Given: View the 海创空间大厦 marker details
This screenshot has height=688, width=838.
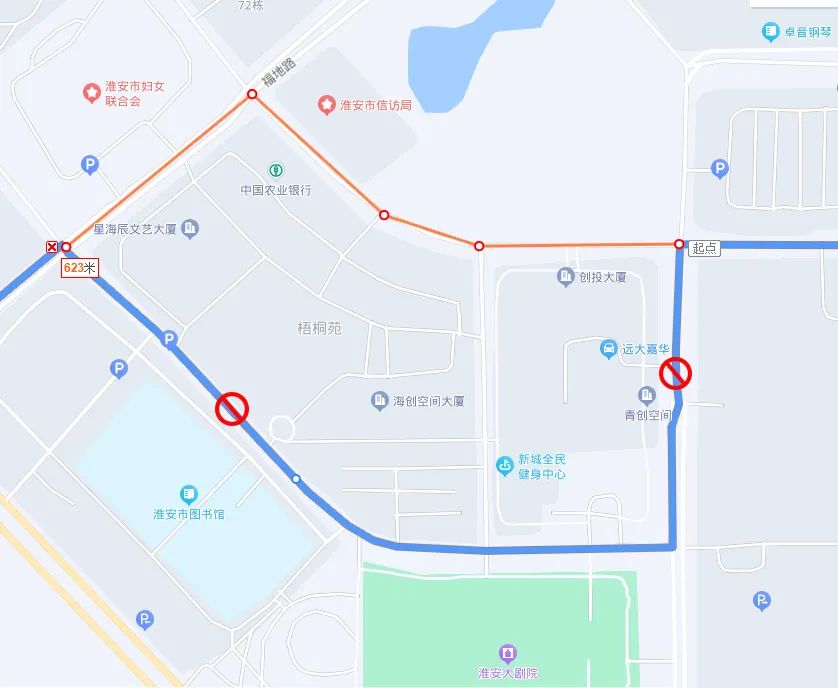Looking at the screenshot, I should pyautogui.click(x=379, y=401).
